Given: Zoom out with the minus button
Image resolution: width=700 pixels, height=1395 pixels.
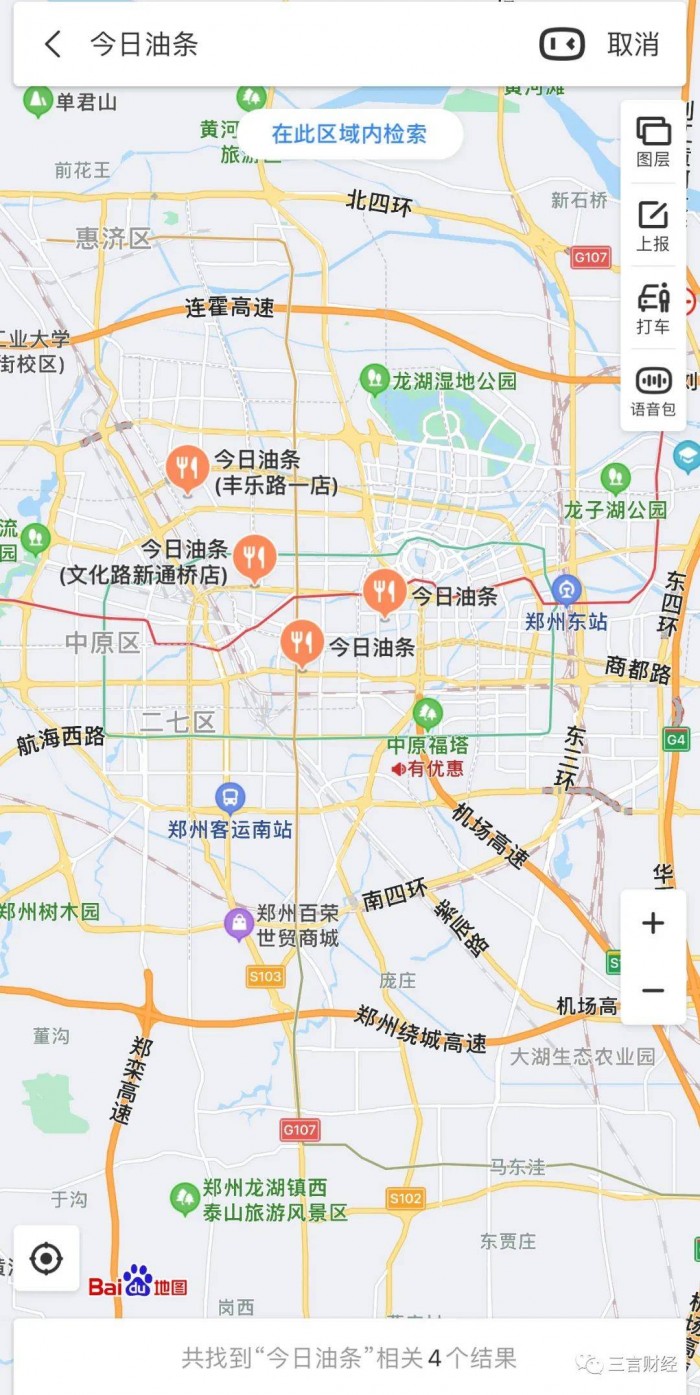Looking at the screenshot, I should pyautogui.click(x=653, y=990).
